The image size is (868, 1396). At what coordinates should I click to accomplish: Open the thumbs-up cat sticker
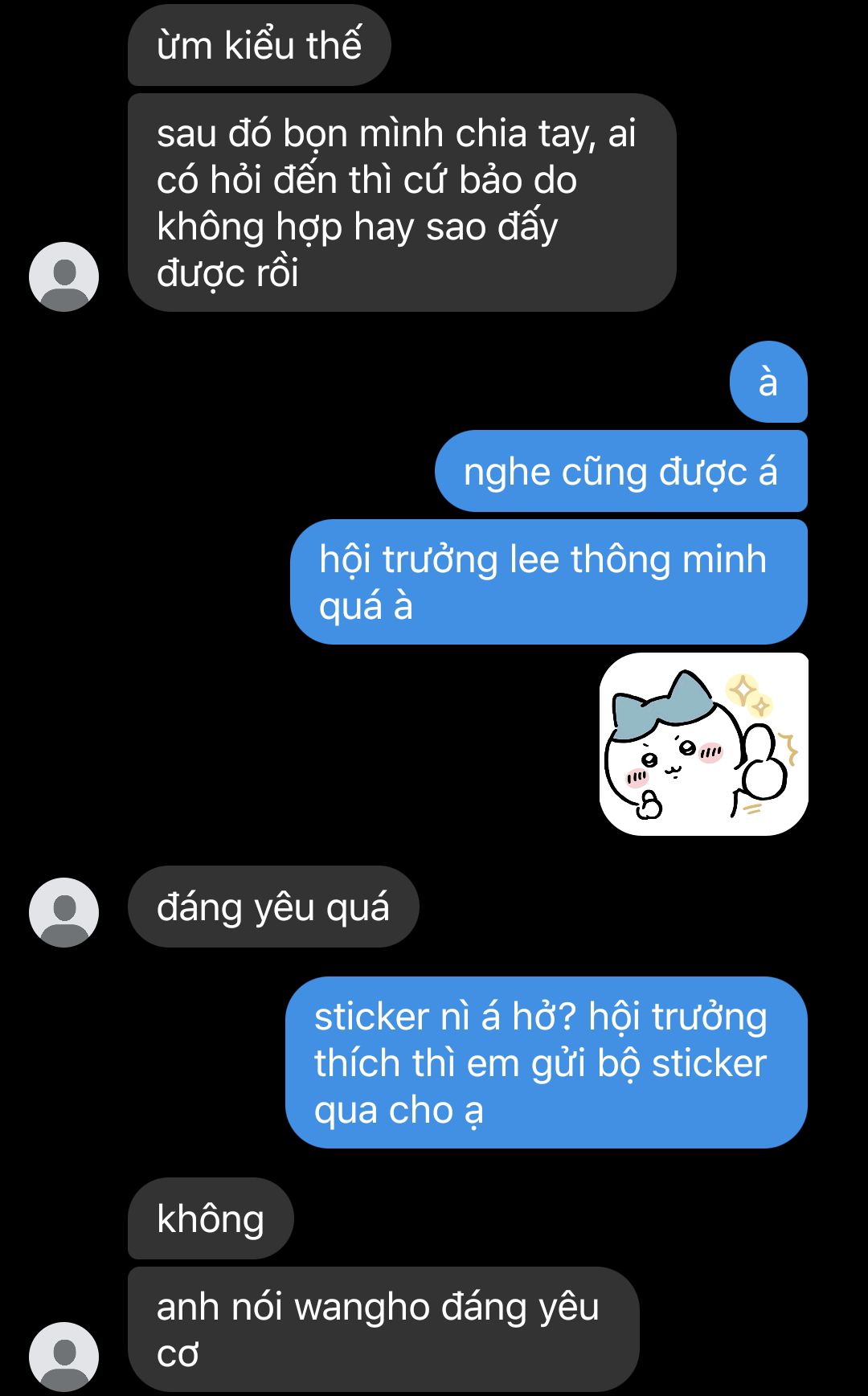coord(703,744)
